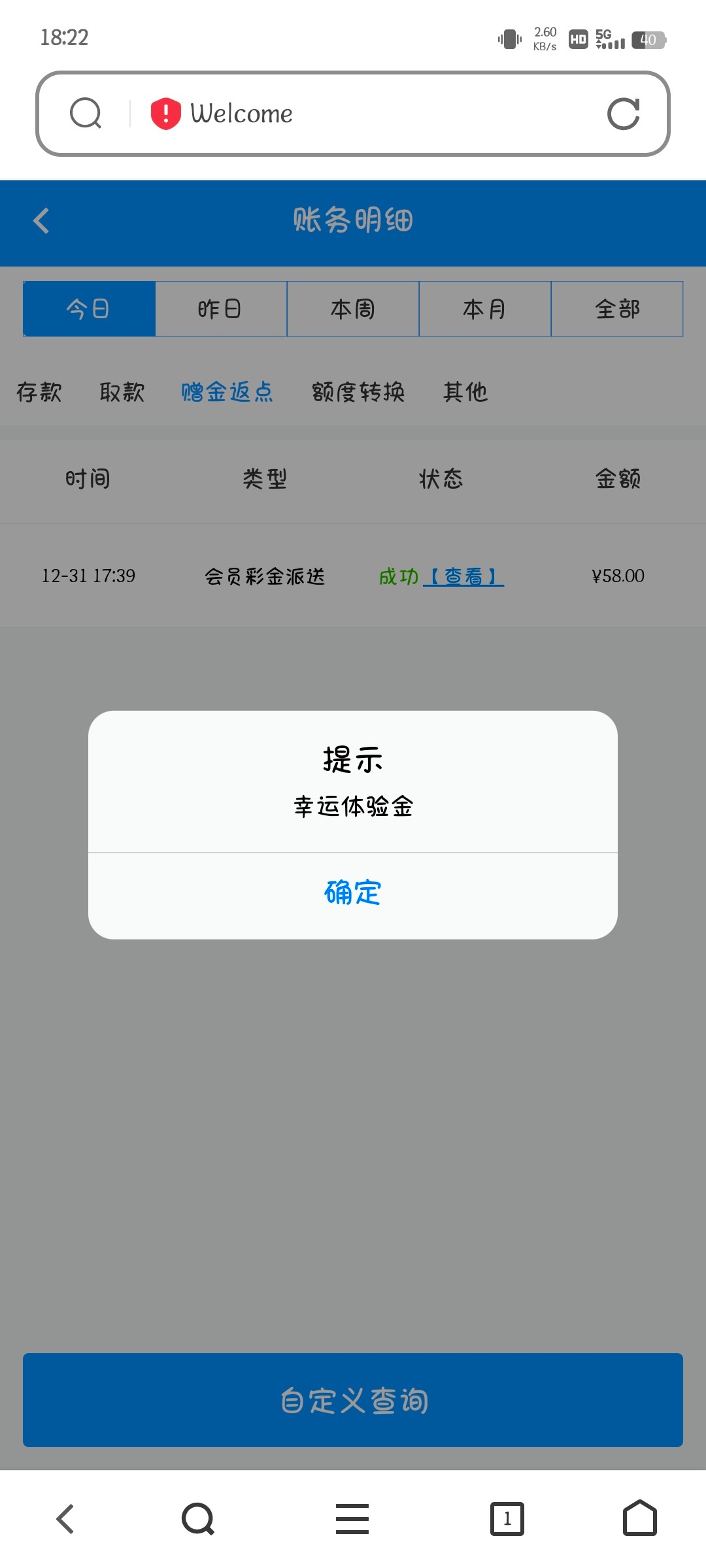
Task: Select the 赠金返点 filter
Action: click(x=227, y=392)
